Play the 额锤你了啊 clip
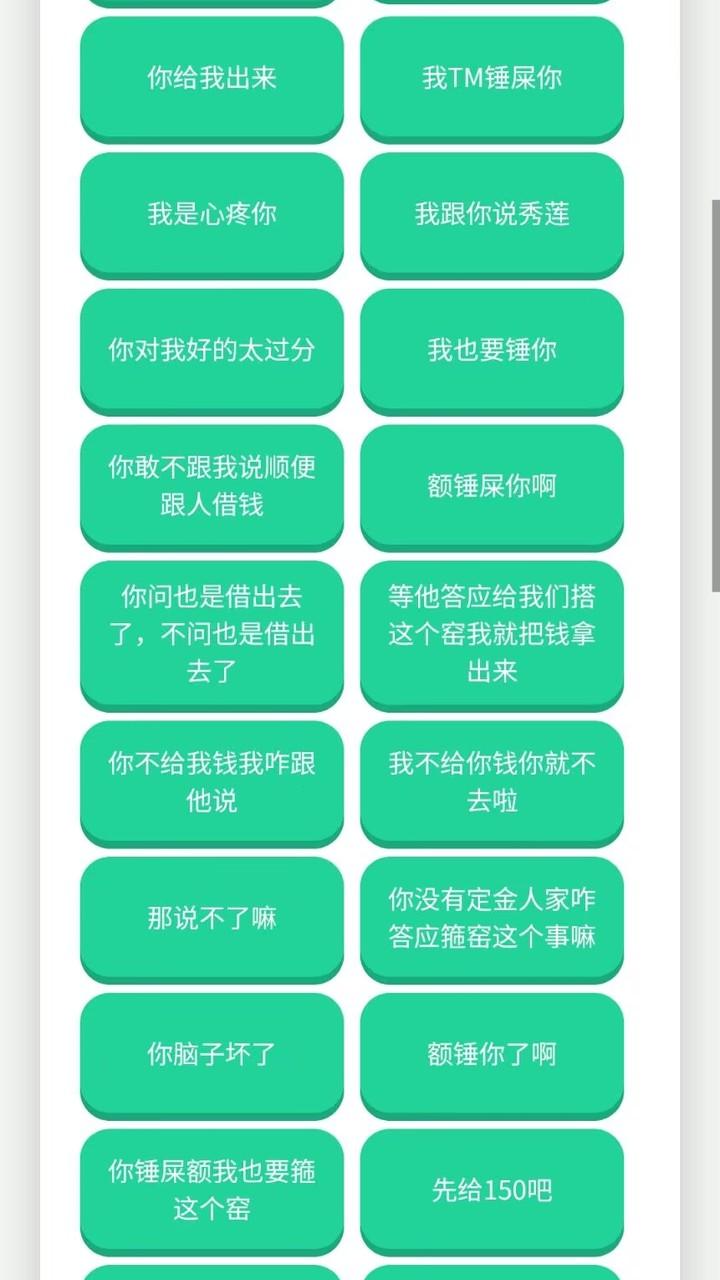Screen dimensions: 720x1280 pos(492,1054)
